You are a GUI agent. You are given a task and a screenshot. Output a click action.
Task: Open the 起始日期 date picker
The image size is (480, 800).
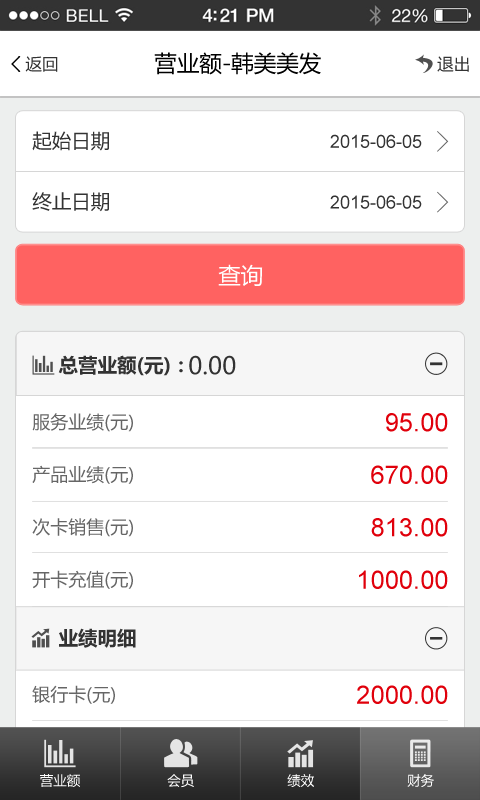coord(240,141)
